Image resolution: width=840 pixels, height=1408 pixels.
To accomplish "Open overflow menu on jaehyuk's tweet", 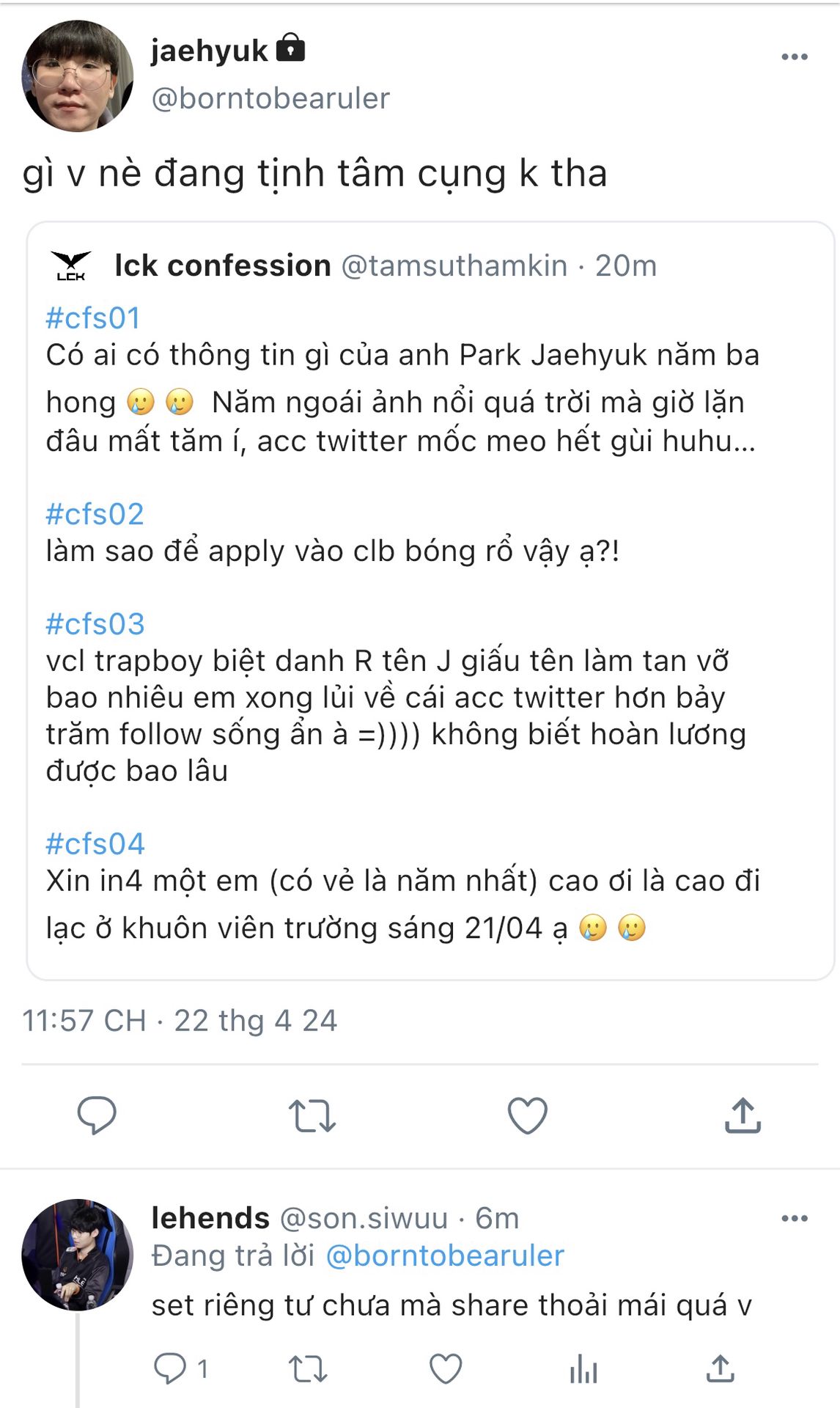I will [794, 57].
